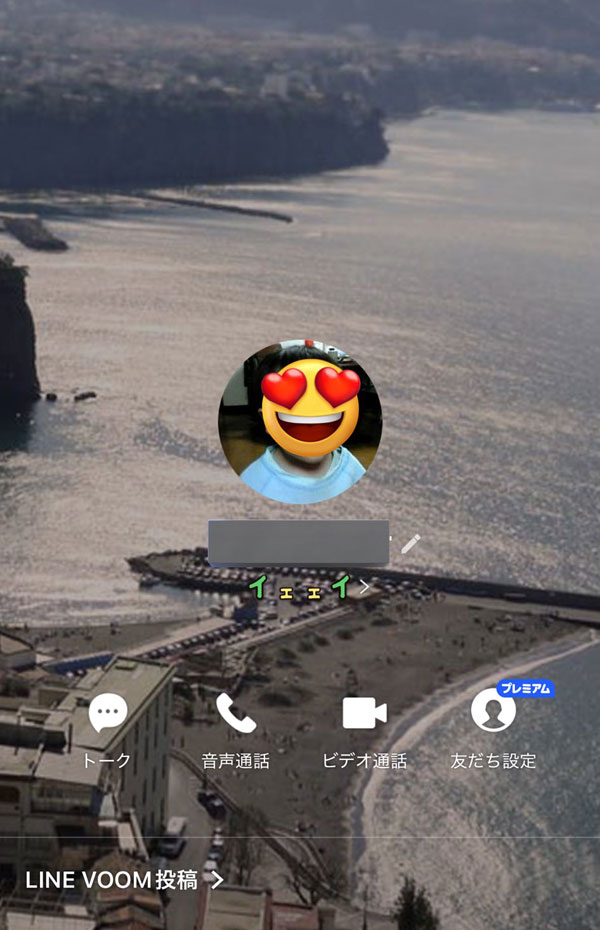
Task: View LINE VOOM投稿 posts
Action: click(124, 880)
